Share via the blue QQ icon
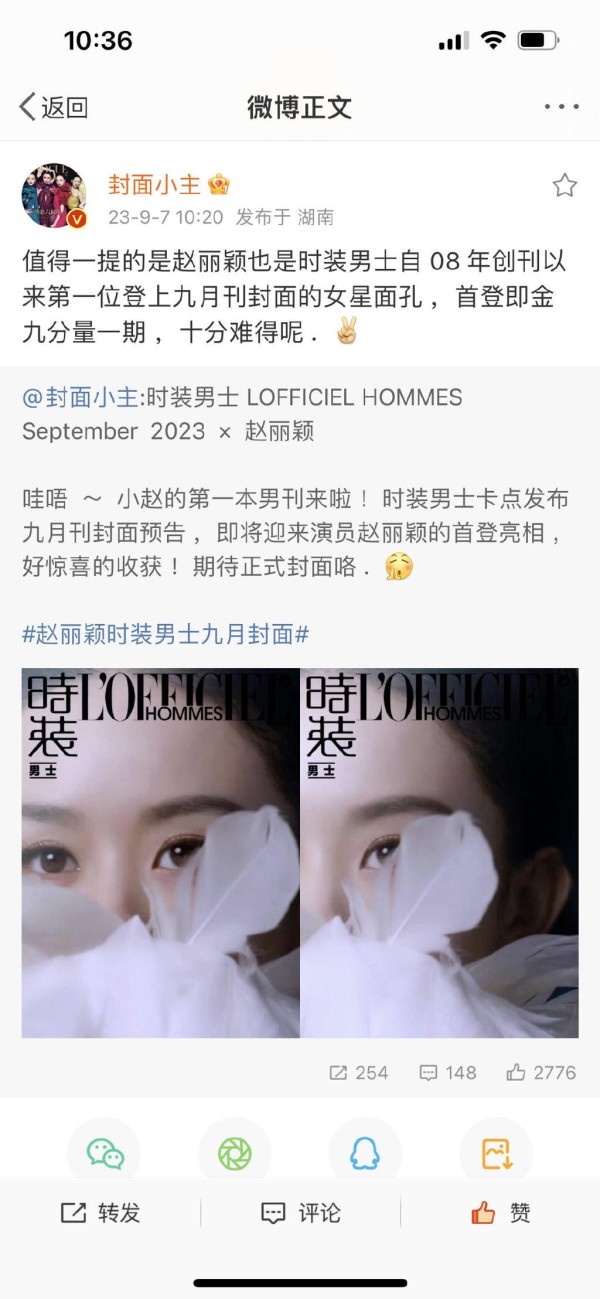 coord(365,1153)
